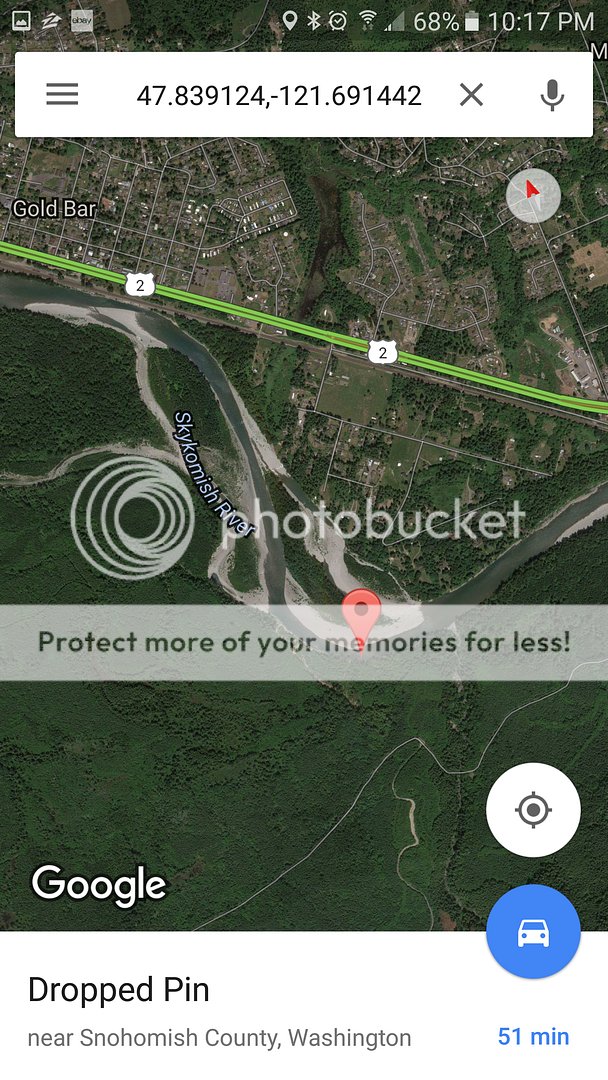
Task: Get driving directions with car button
Action: coord(533,932)
